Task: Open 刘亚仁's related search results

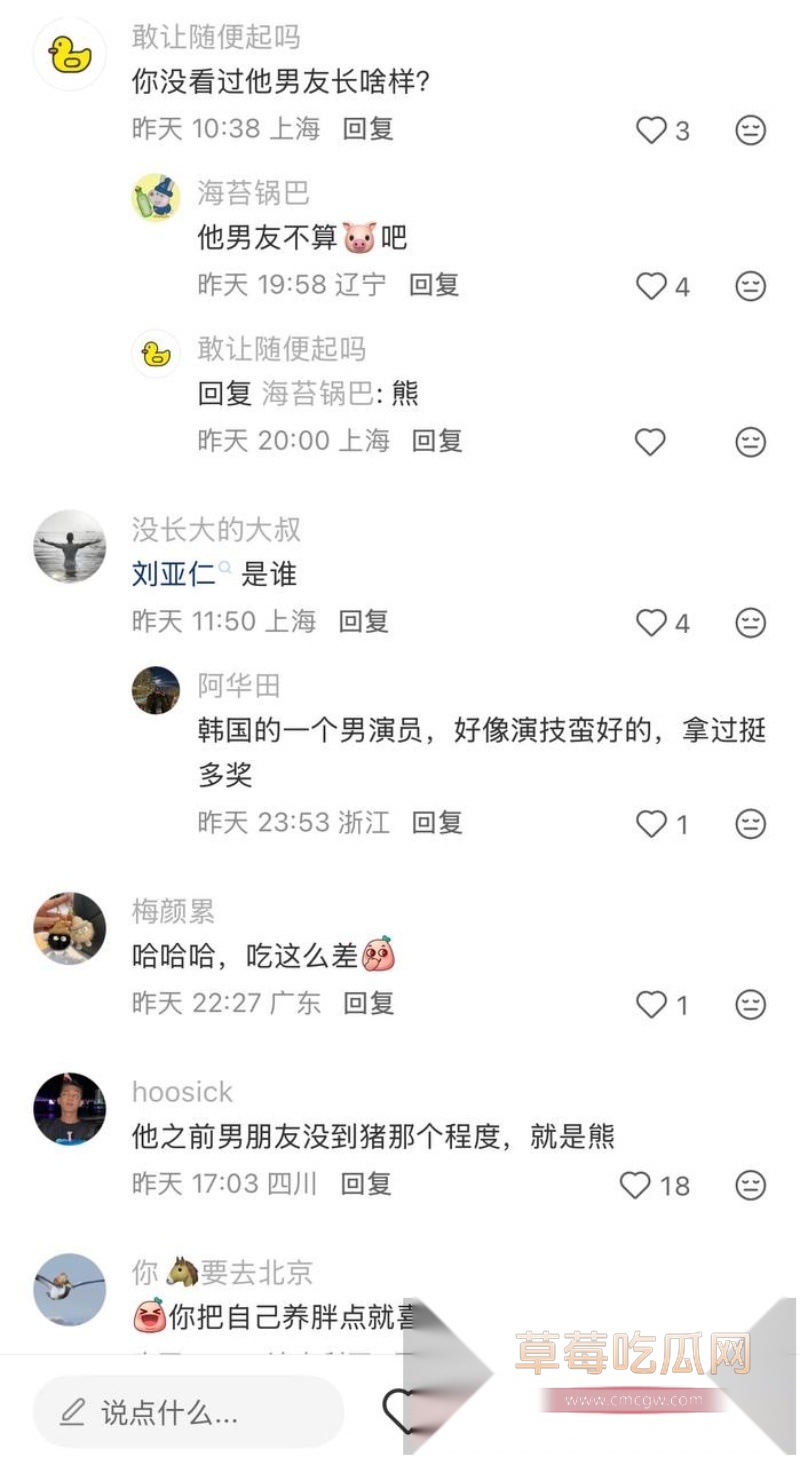Action: (167, 574)
